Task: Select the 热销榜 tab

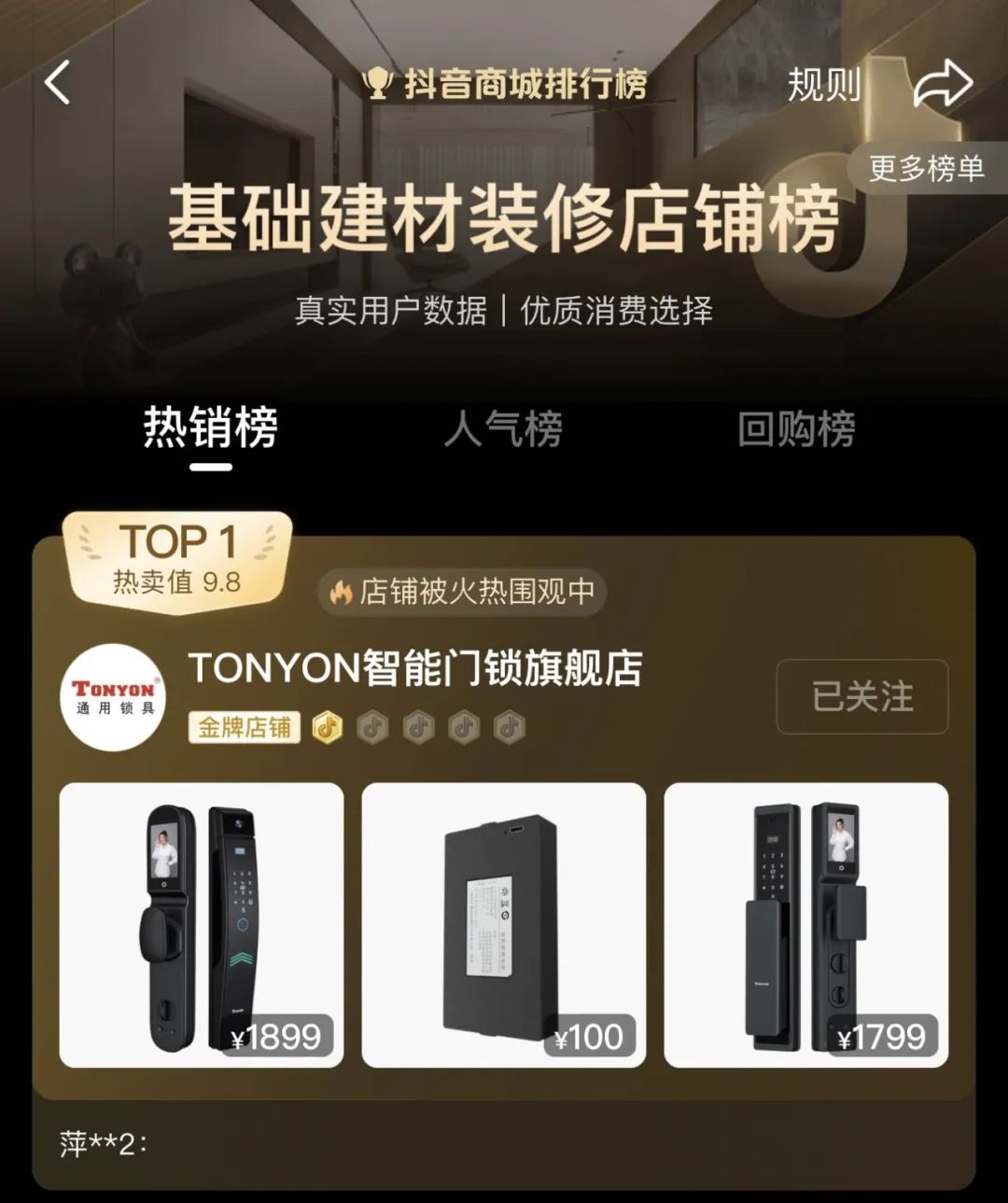Action: [211, 429]
